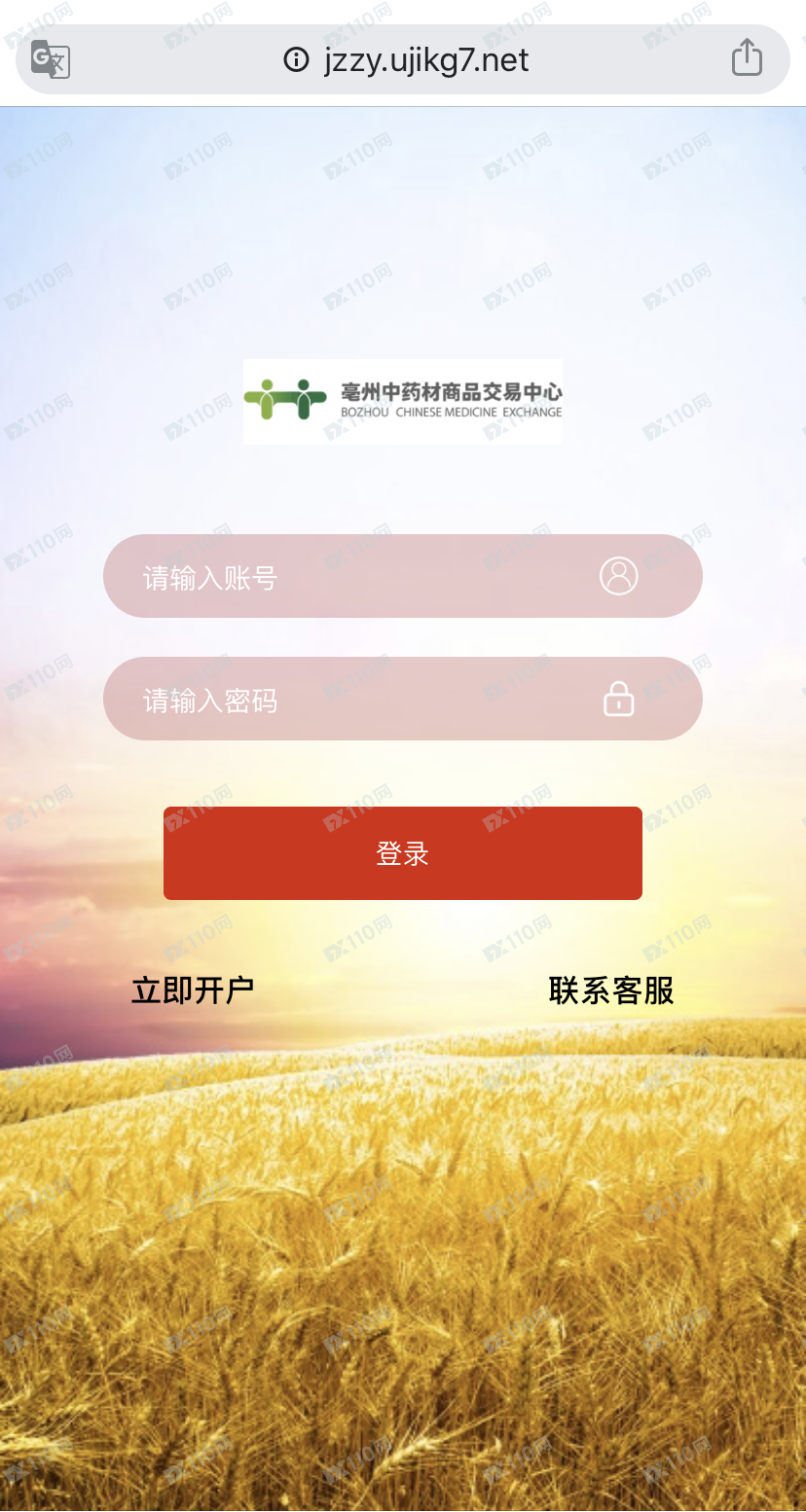The height and width of the screenshot is (1512, 806).
Task: Share this page from the address bar
Action: [747, 58]
